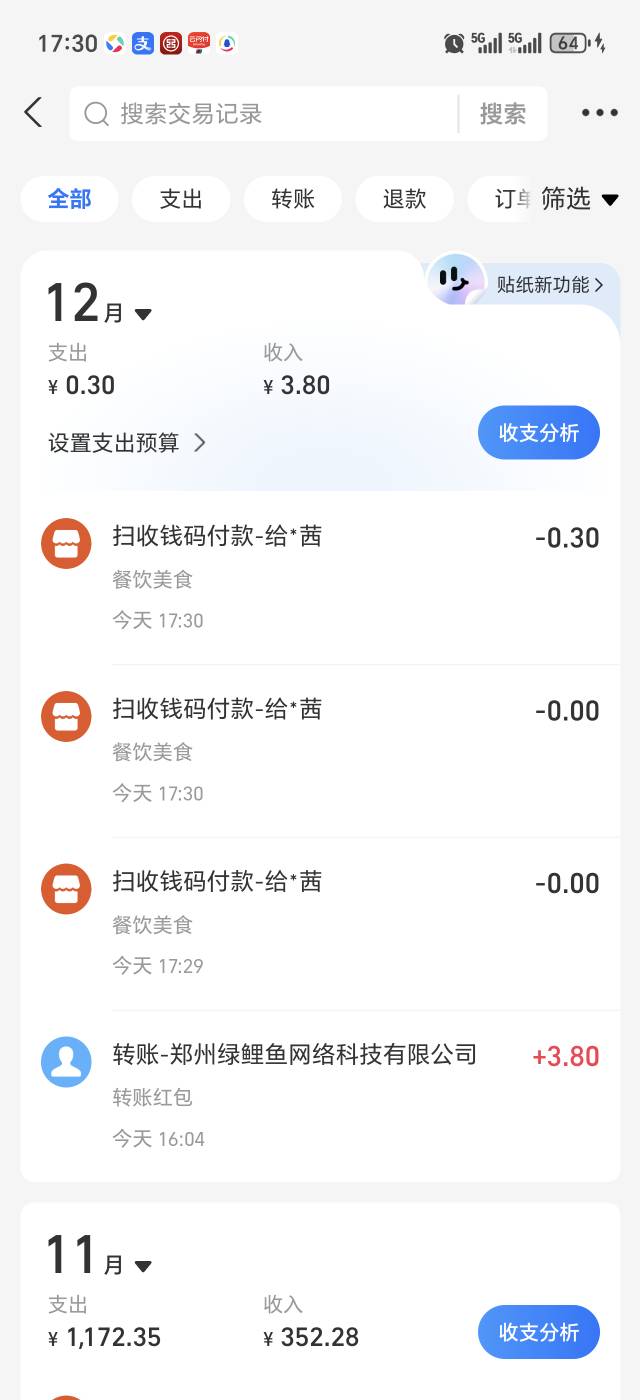Screen dimensions: 640x1400
Task: Switch to the 转账 tab
Action: (293, 199)
